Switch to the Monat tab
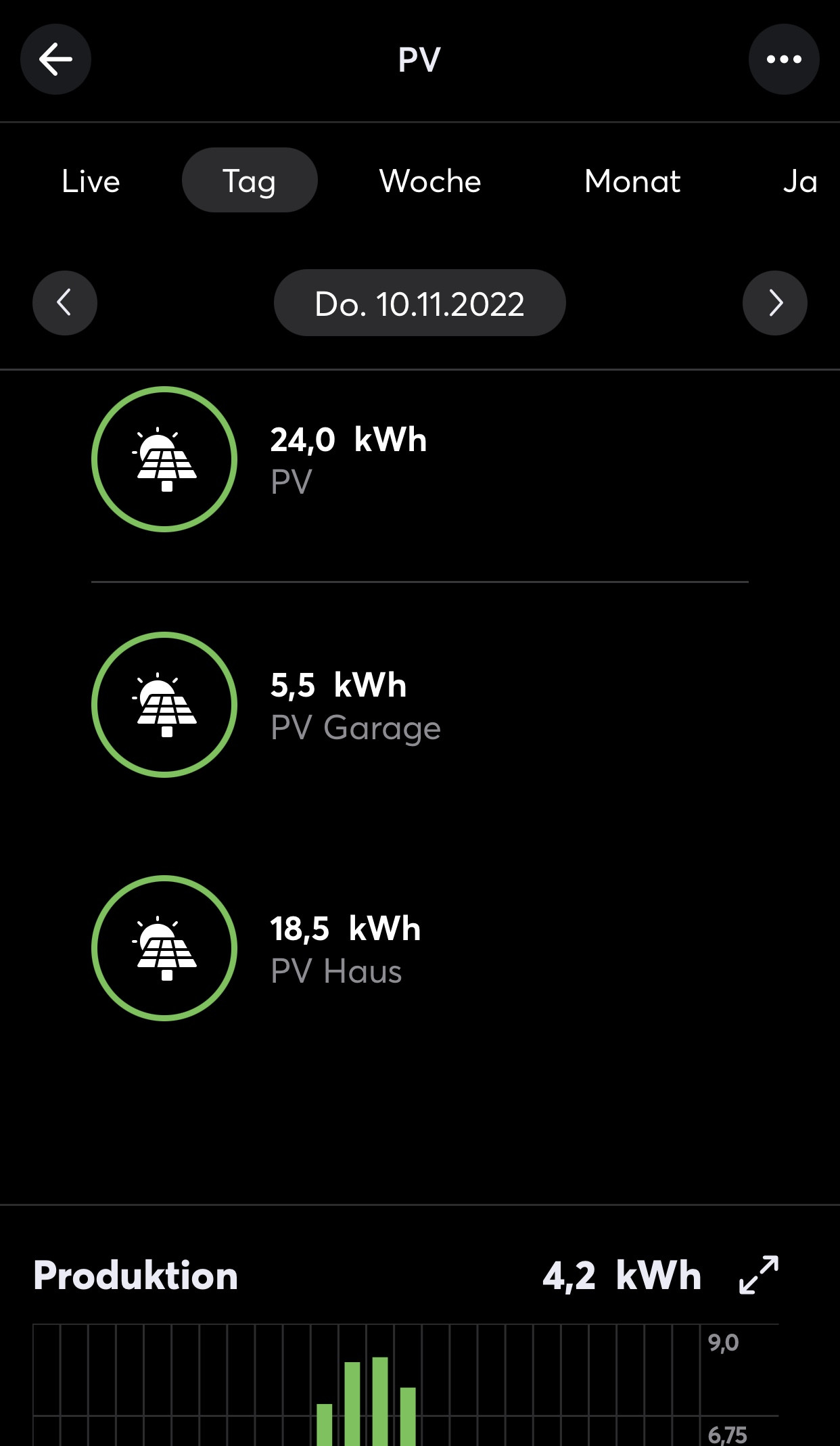 (x=632, y=181)
